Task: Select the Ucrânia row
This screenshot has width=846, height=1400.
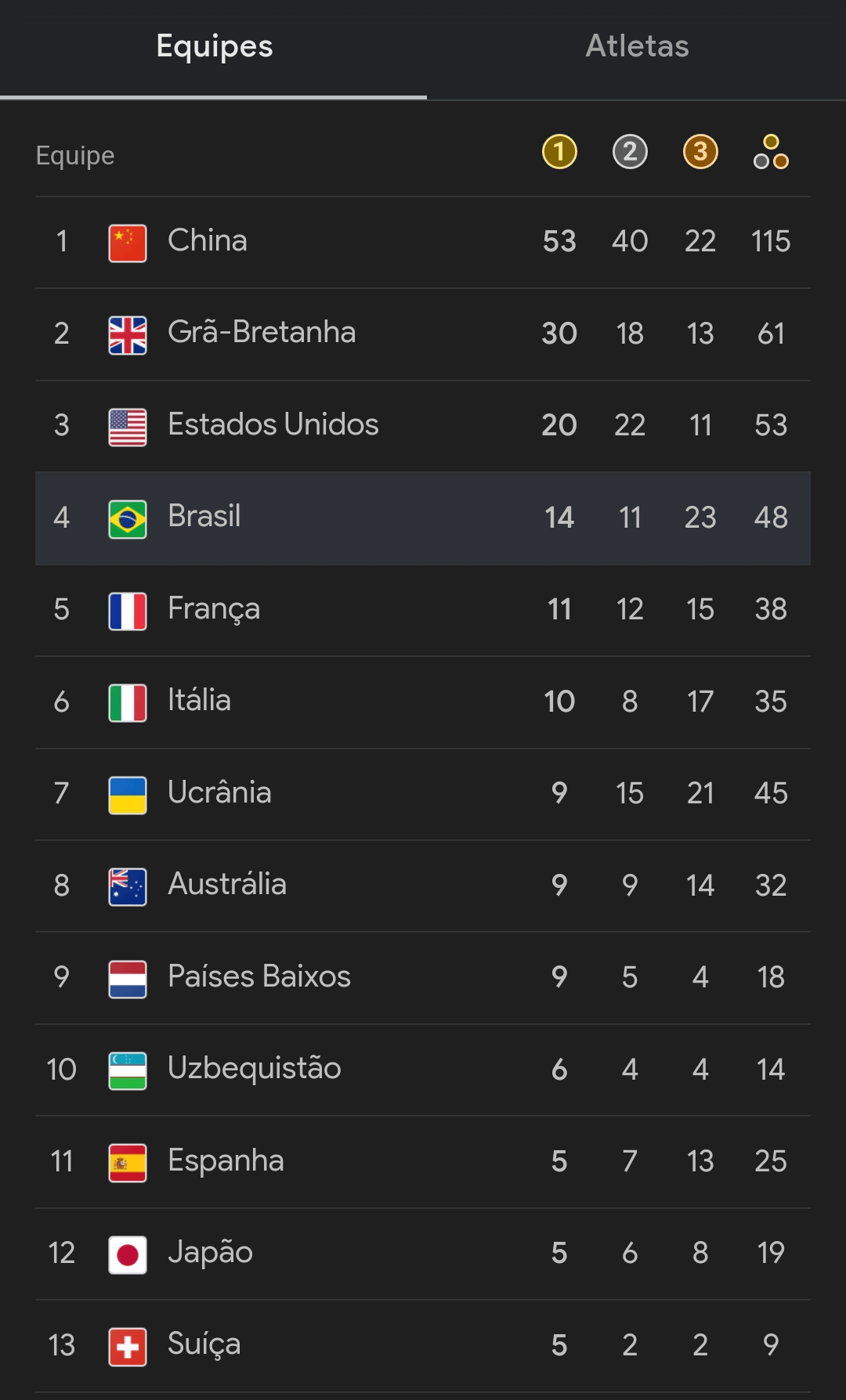Action: click(423, 794)
